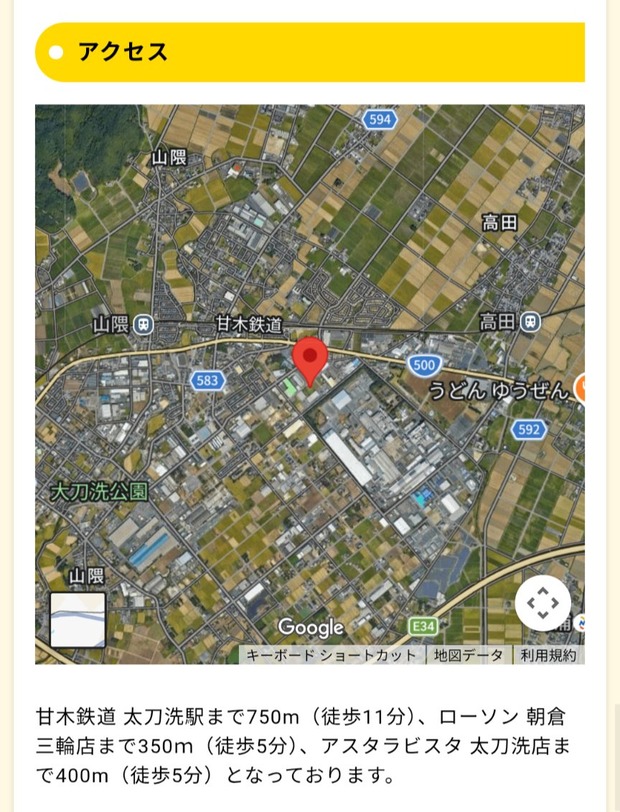The image size is (620, 812).
Task: Tap うどん ゆうぜん restaurant marker
Action: click(581, 387)
